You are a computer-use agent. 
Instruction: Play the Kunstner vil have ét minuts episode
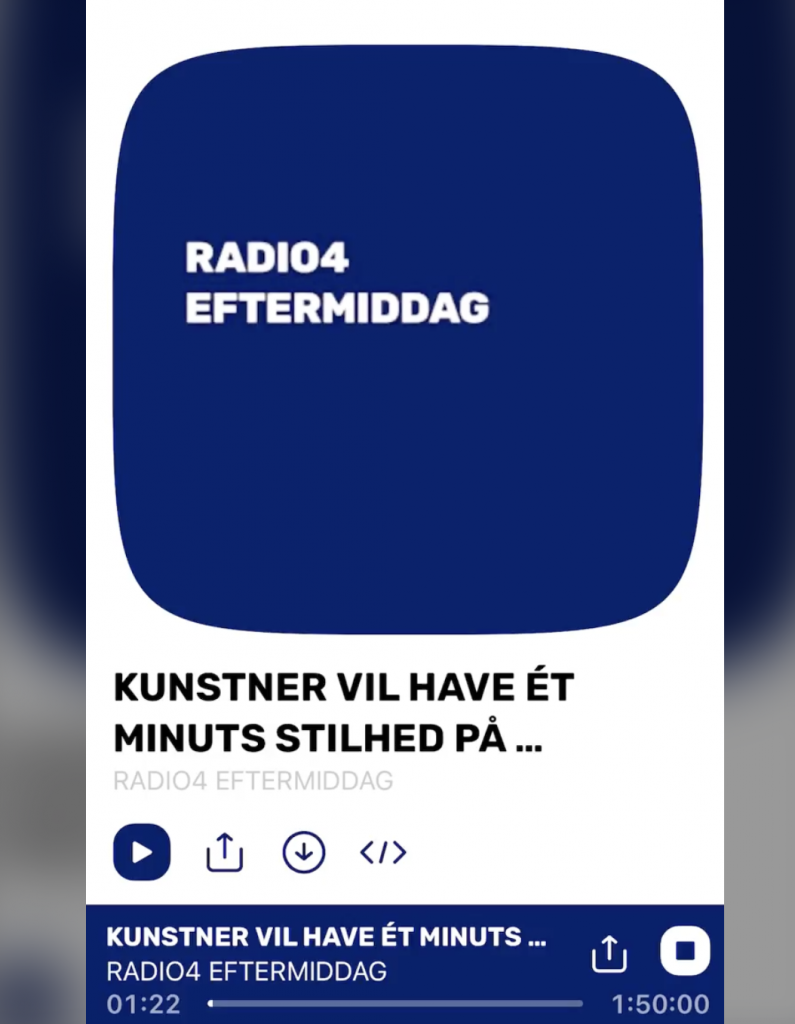point(142,852)
